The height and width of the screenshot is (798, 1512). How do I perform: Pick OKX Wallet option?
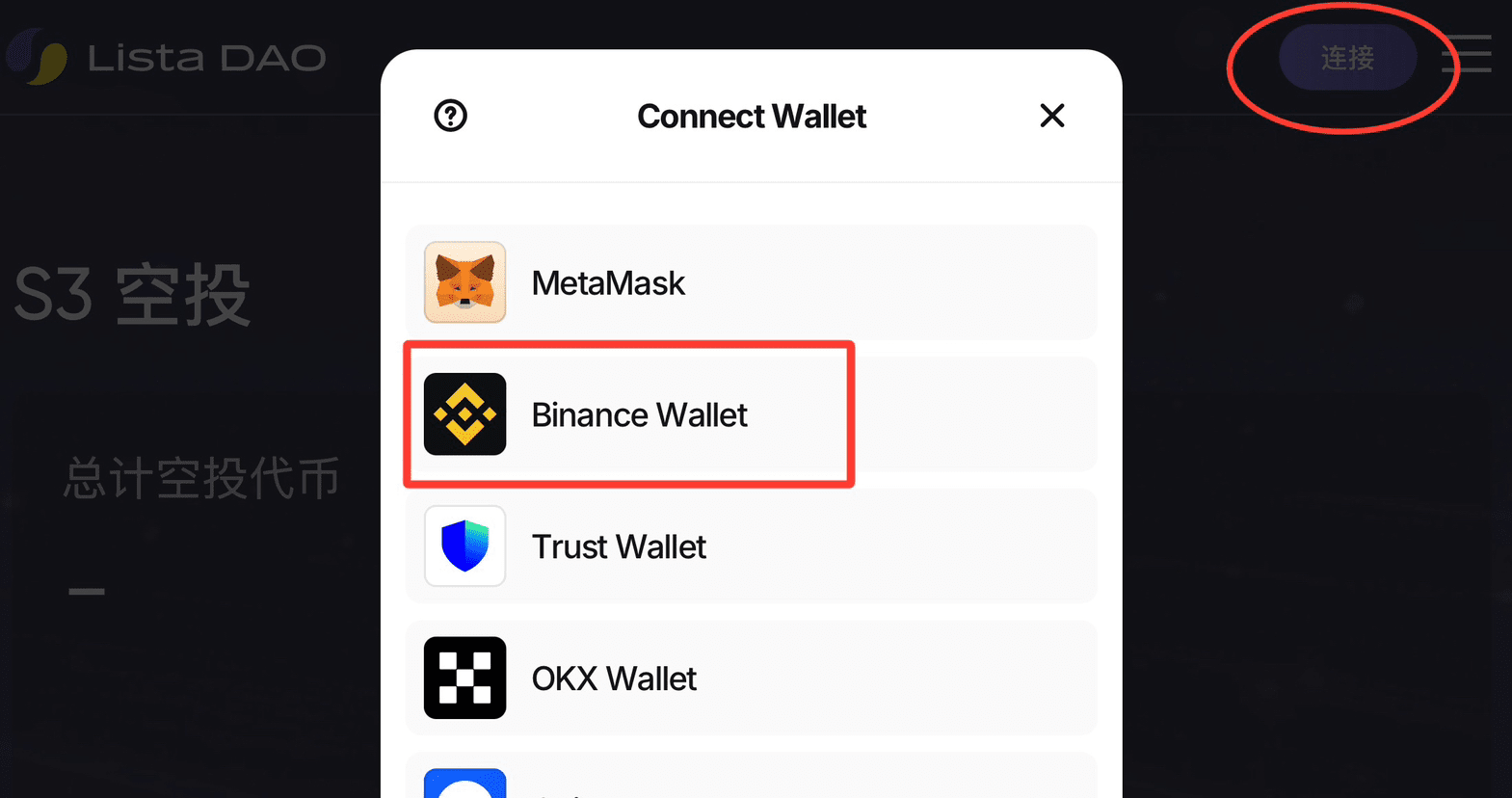click(750, 678)
